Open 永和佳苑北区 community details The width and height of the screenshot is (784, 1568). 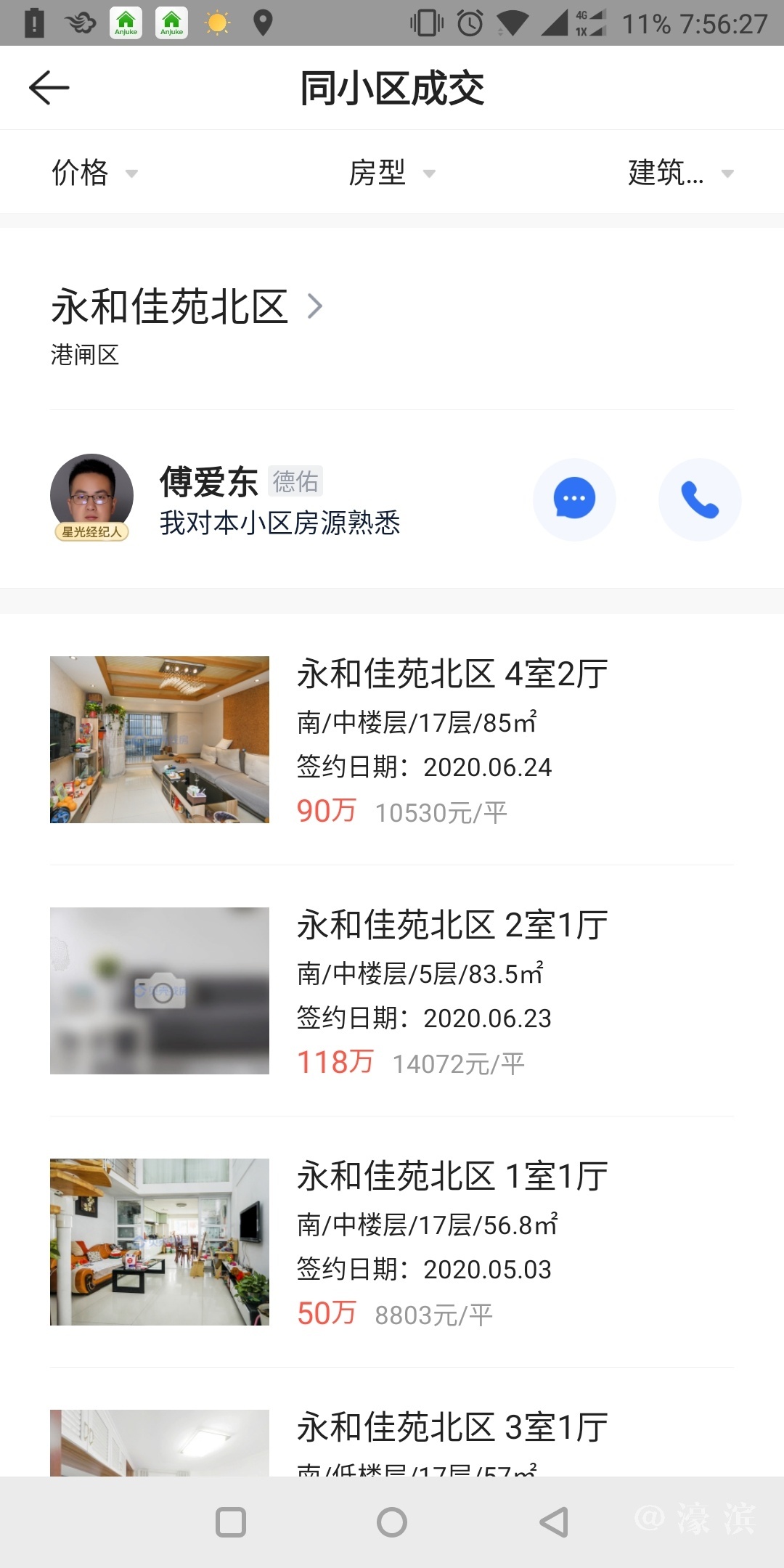coord(187,307)
